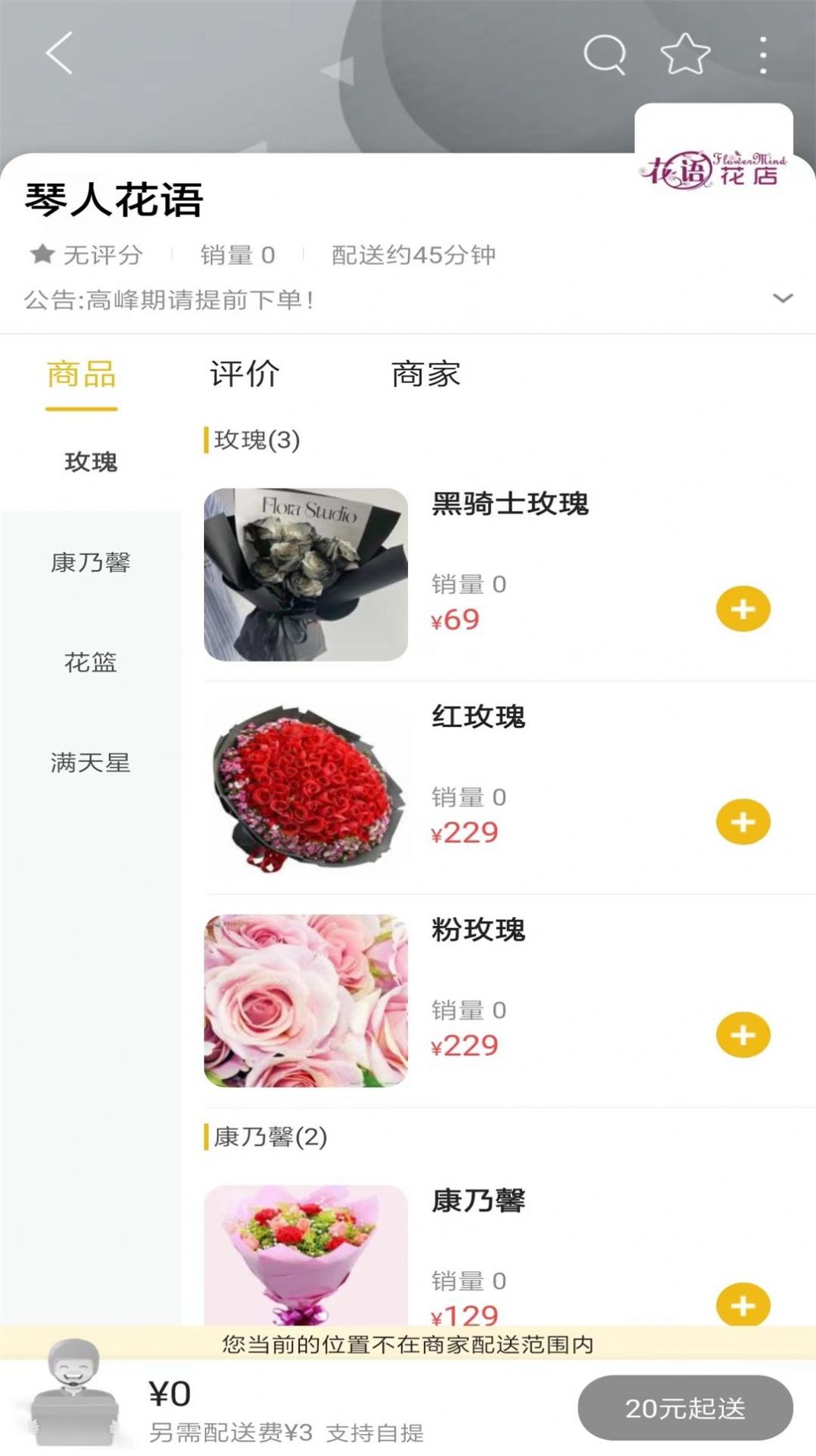816x1456 pixels.
Task: Add 康乃馨 bouquet to the cart
Action: pyautogui.click(x=743, y=1305)
